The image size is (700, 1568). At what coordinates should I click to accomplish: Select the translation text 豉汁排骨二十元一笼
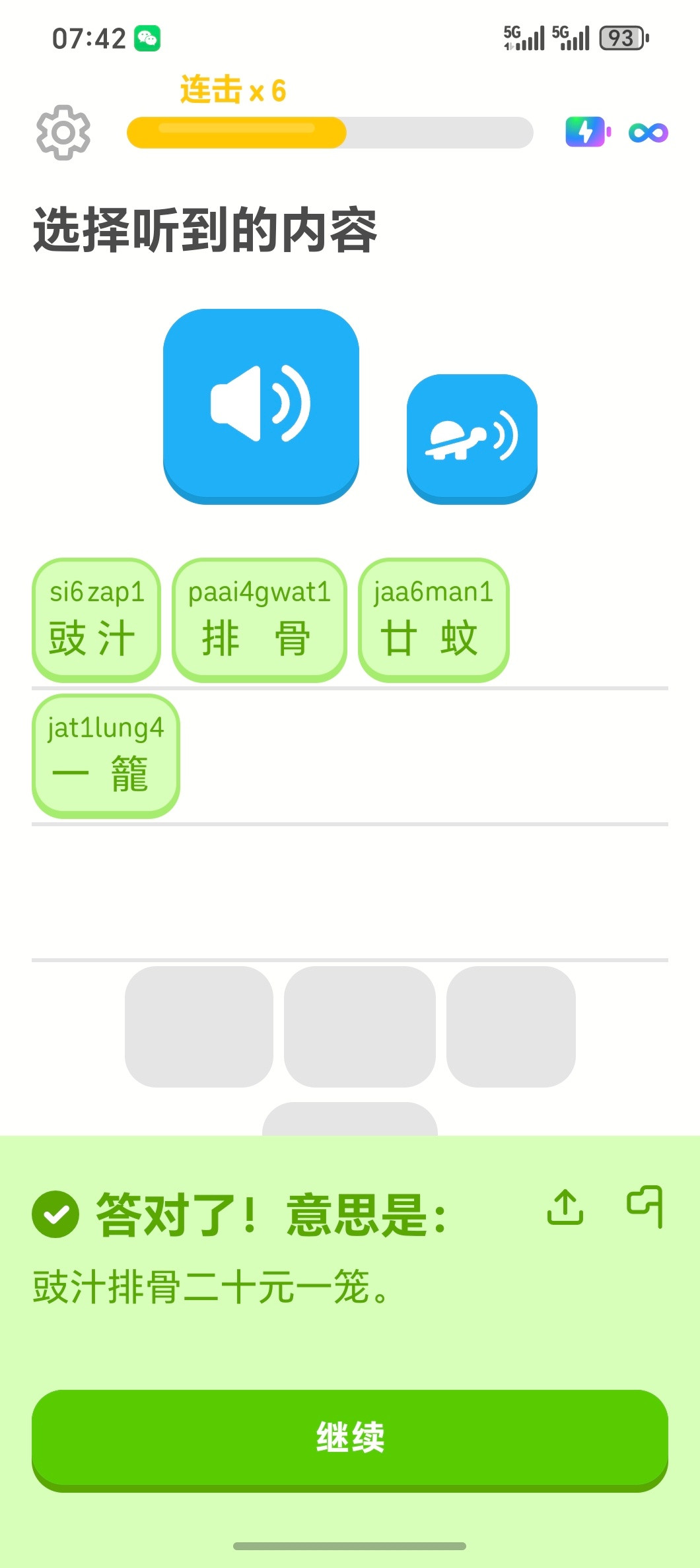(x=211, y=1288)
